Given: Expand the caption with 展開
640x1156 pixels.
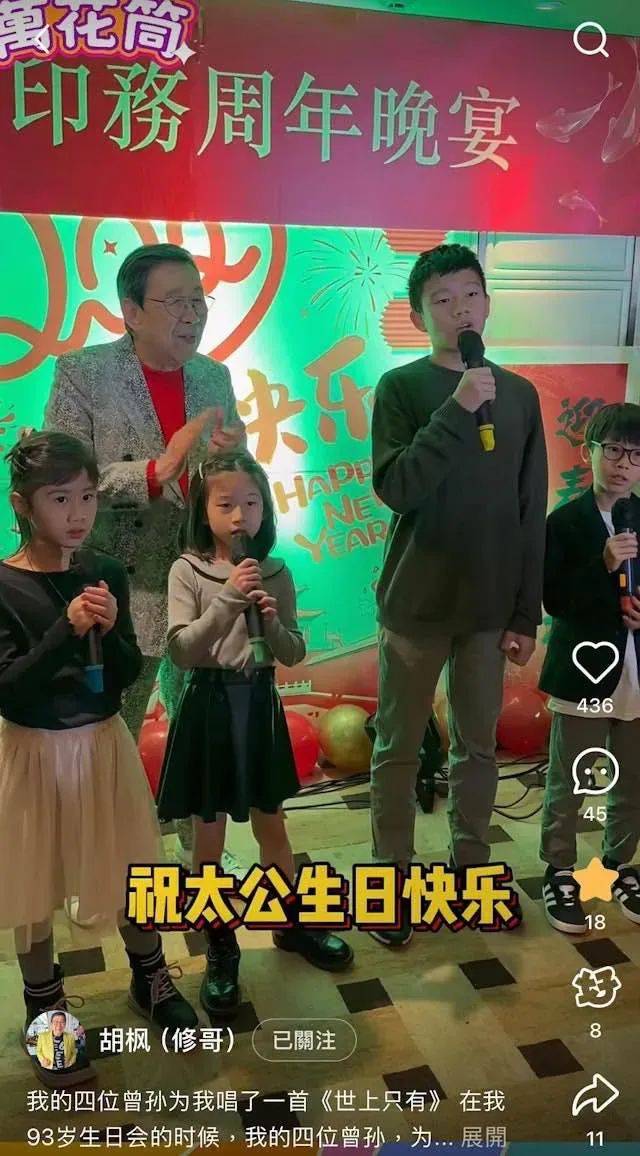Looking at the screenshot, I should pos(483,1137).
